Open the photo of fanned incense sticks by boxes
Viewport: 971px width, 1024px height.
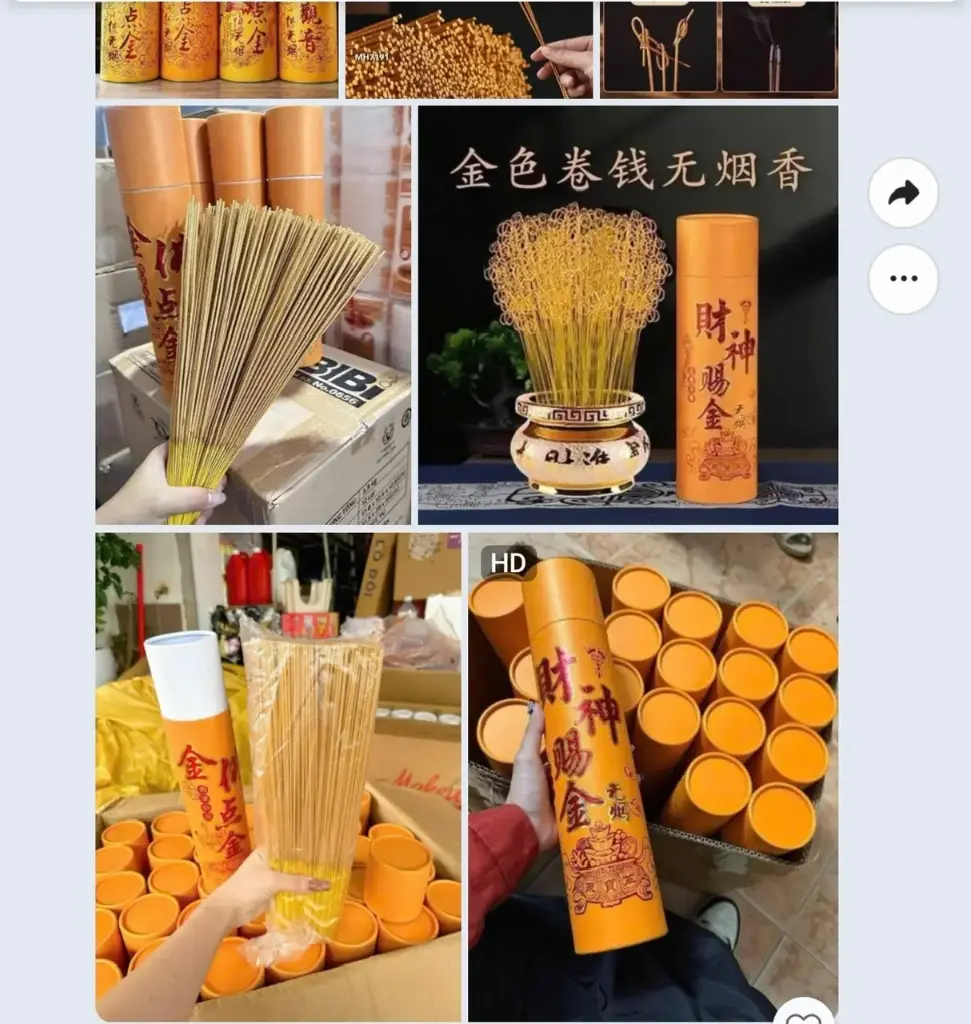pyautogui.click(x=253, y=315)
